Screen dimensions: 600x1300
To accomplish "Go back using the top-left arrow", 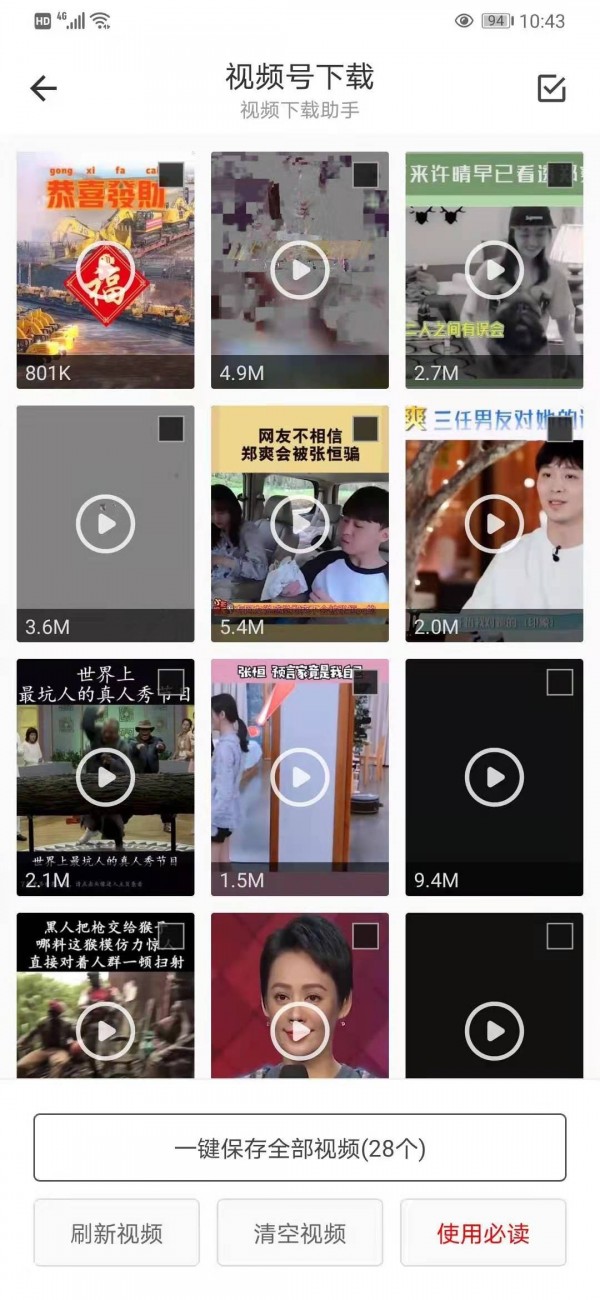I will (43, 88).
